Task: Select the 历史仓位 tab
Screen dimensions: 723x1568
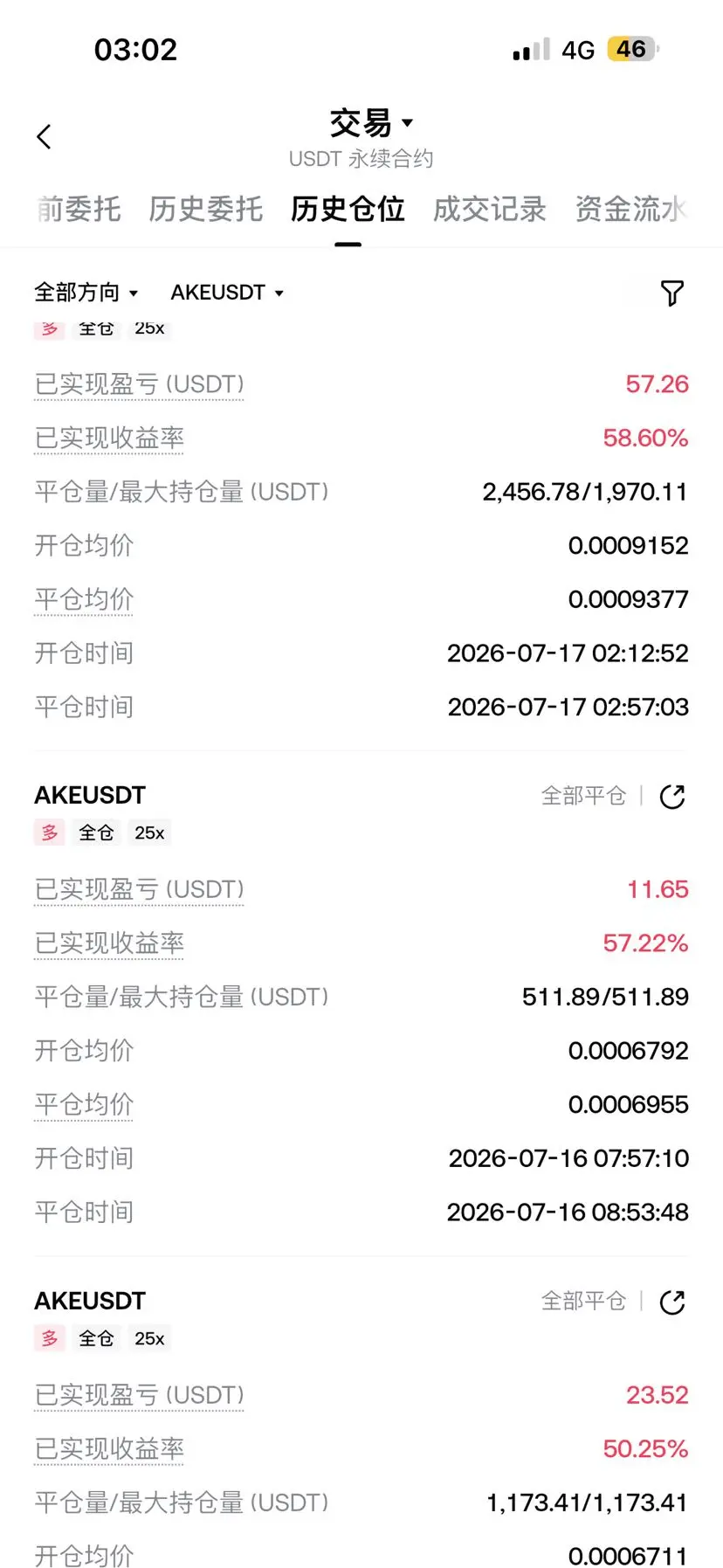Action: pos(348,209)
